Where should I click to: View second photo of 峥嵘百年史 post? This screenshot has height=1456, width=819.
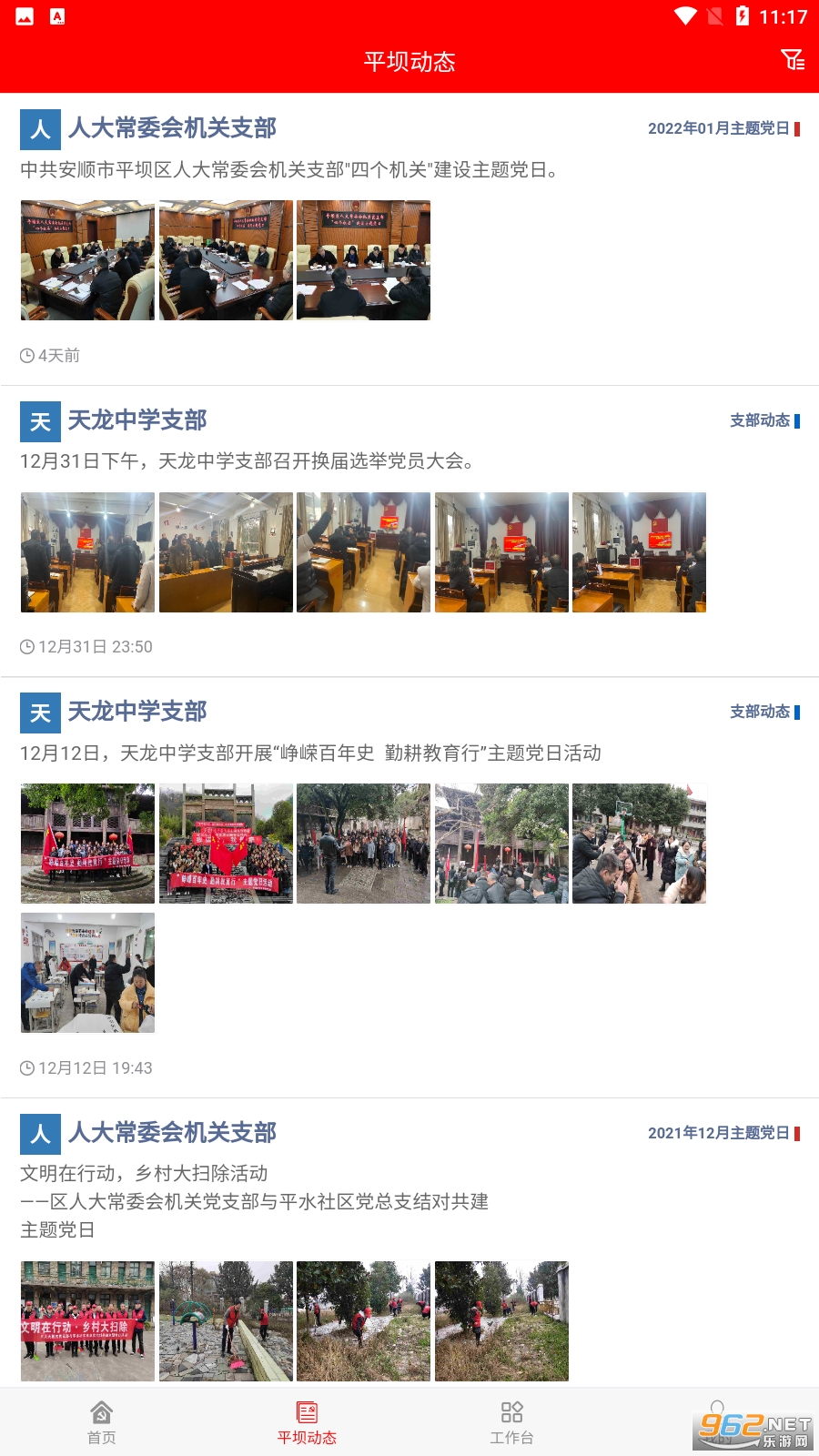click(226, 844)
